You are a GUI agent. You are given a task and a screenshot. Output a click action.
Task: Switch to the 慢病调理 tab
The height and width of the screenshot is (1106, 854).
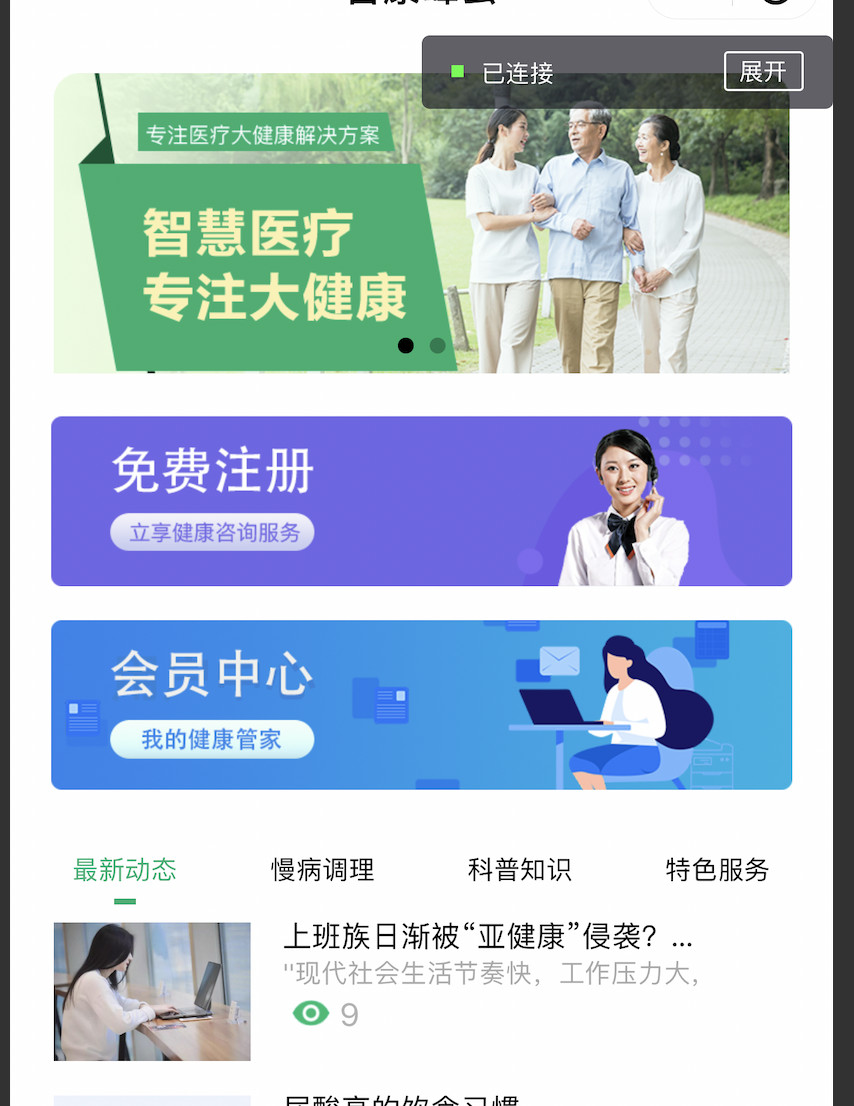click(322, 870)
